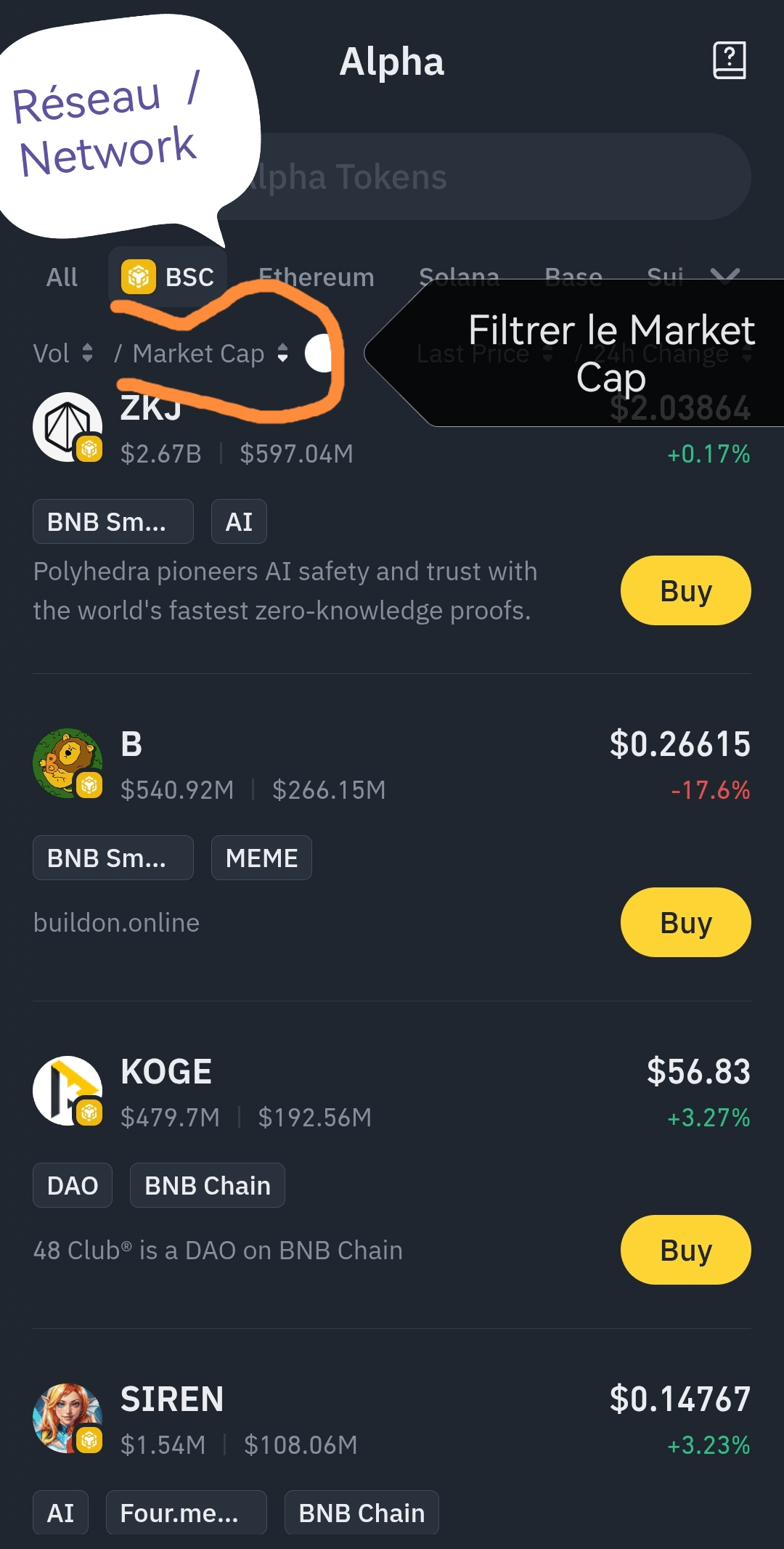Buy the KOGE token
Screen dimensions: 784x1549
685,1250
